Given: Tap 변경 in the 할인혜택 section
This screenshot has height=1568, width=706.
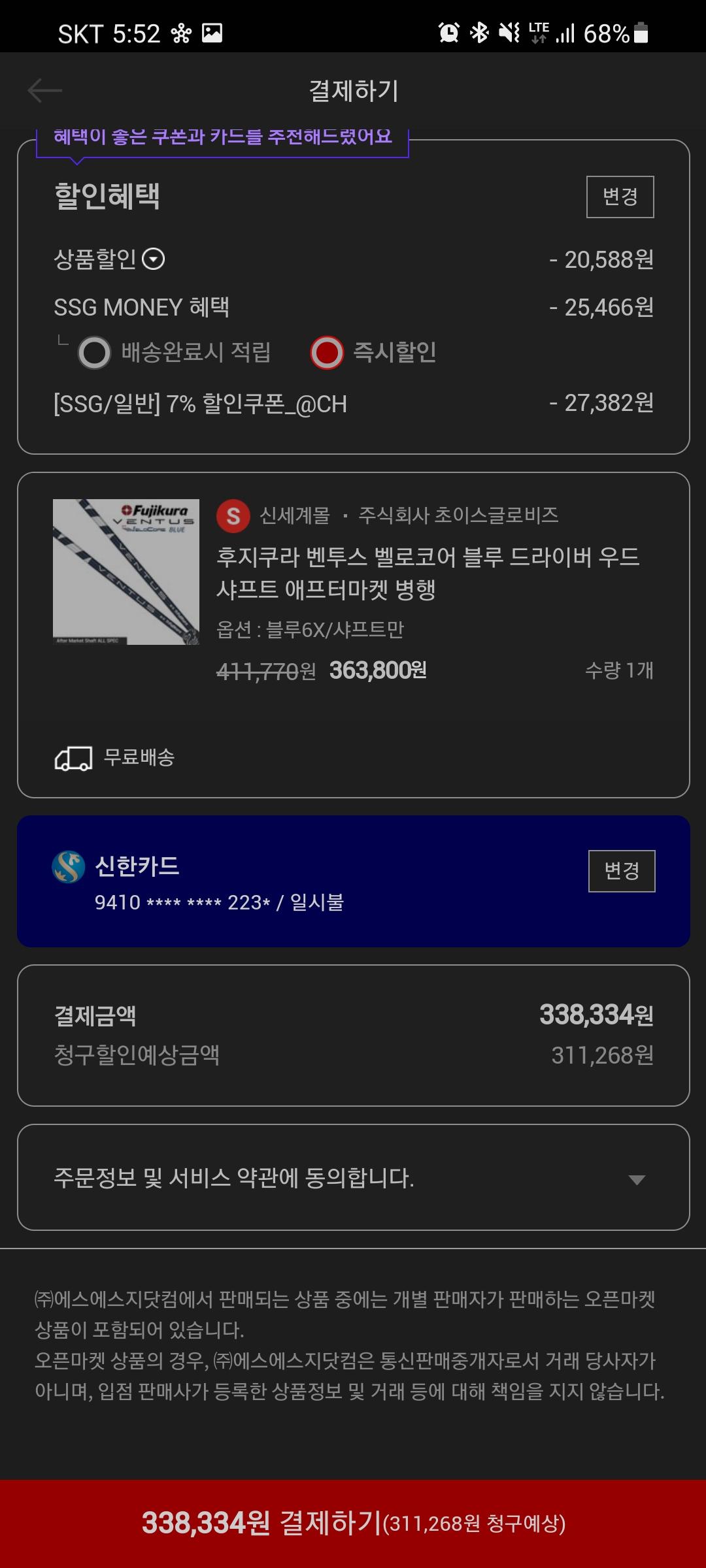Looking at the screenshot, I should [x=620, y=197].
